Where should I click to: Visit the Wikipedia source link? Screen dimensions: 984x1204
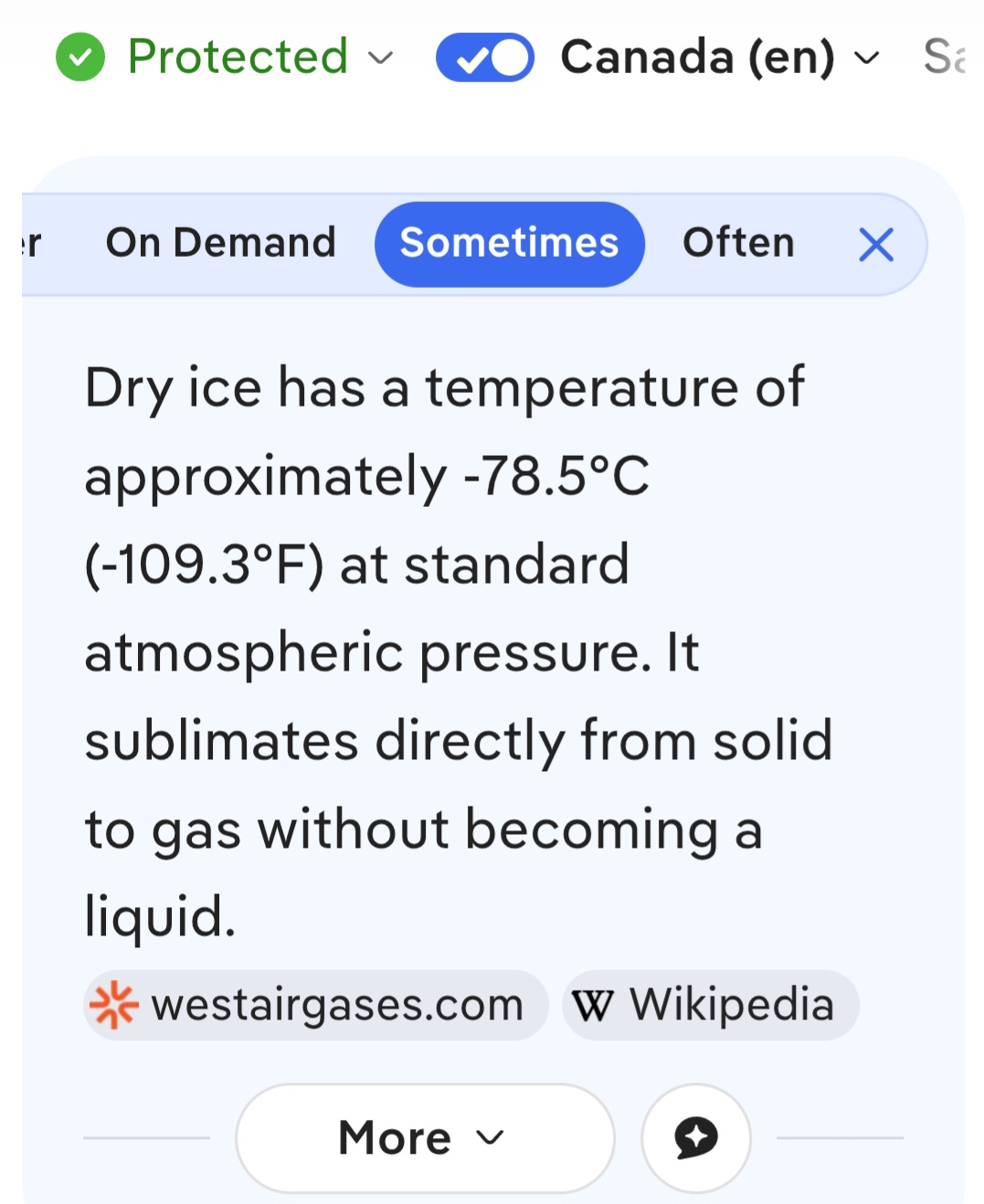click(x=711, y=1004)
